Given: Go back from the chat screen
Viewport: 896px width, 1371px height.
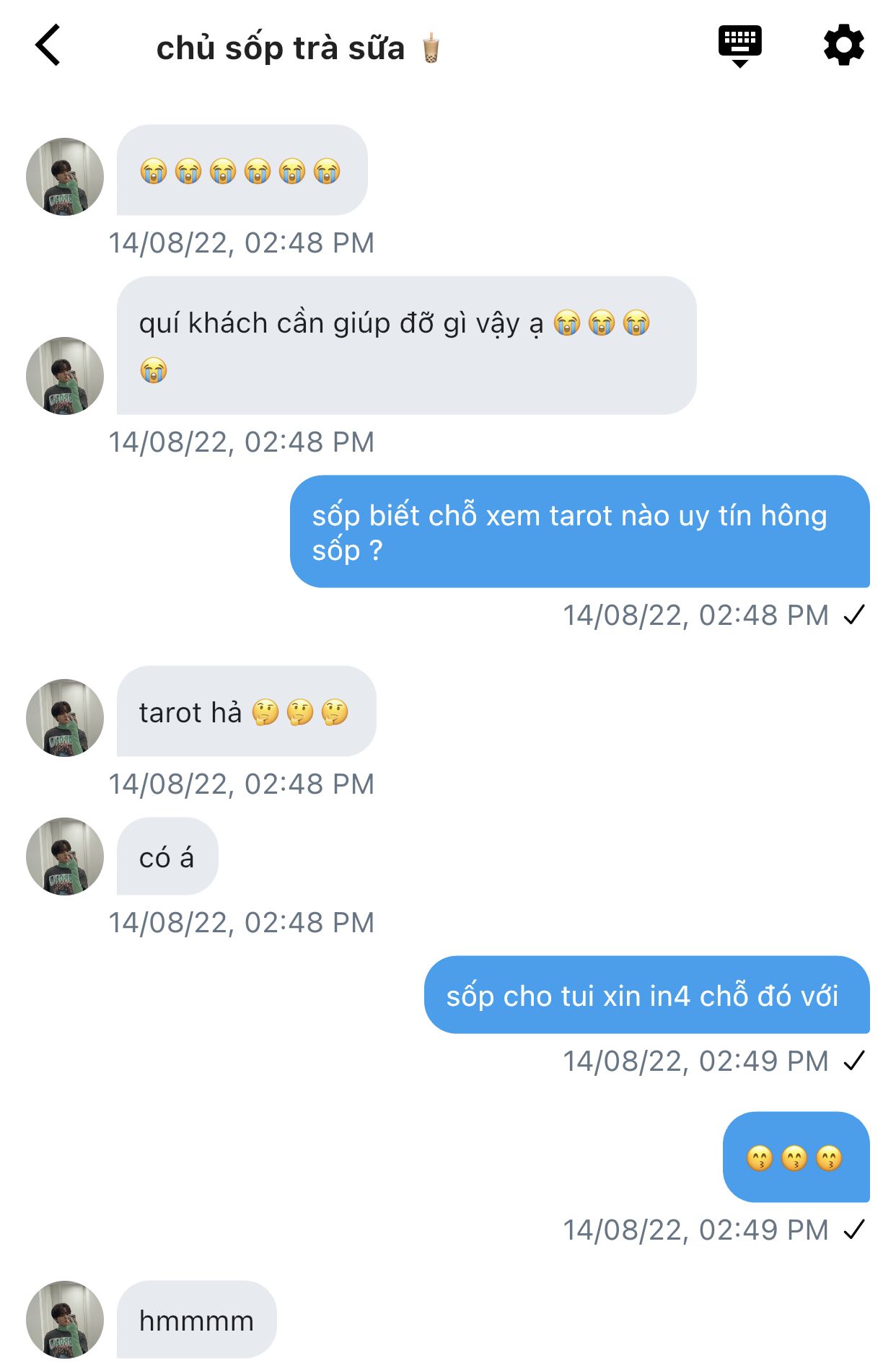Looking at the screenshot, I should [48, 45].
